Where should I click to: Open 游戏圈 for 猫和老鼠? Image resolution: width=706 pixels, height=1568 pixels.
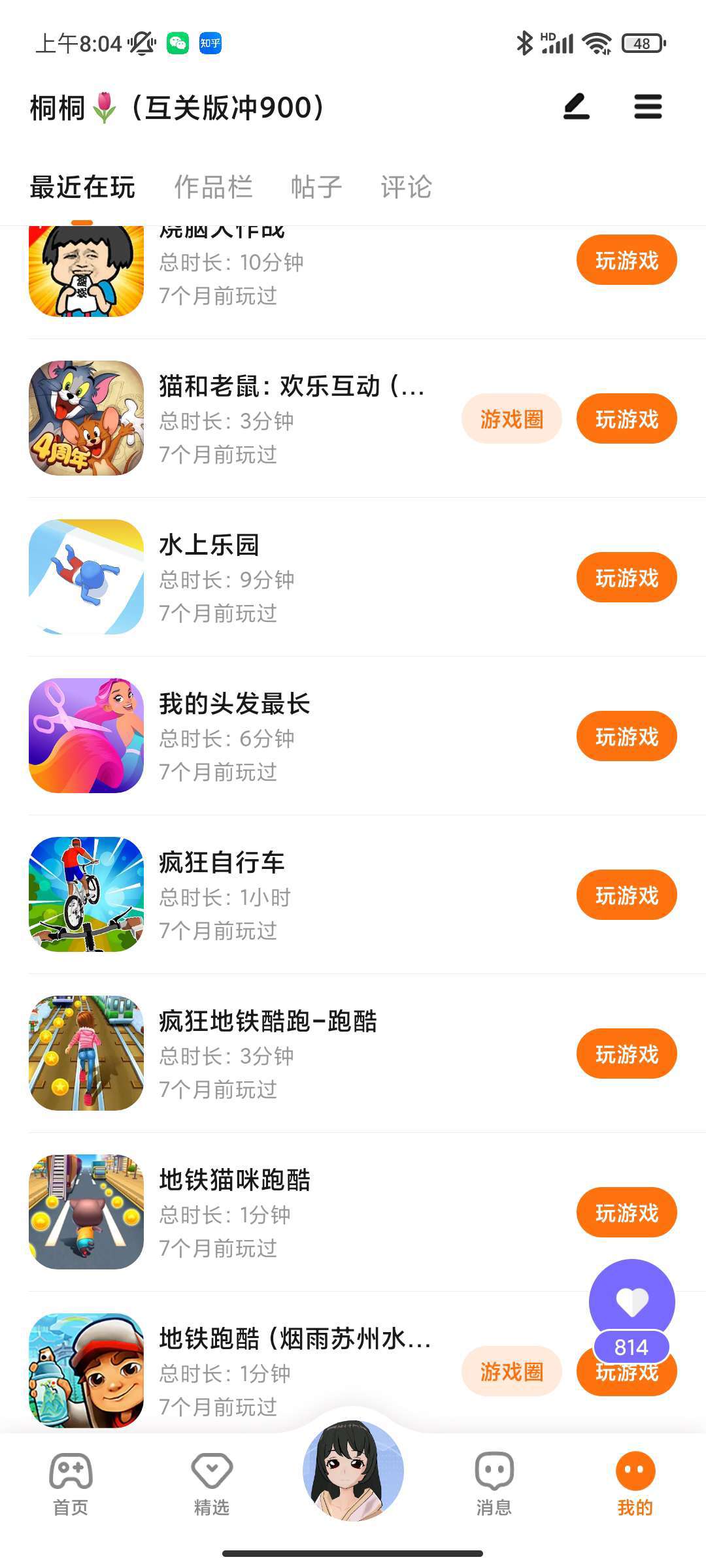click(x=511, y=419)
